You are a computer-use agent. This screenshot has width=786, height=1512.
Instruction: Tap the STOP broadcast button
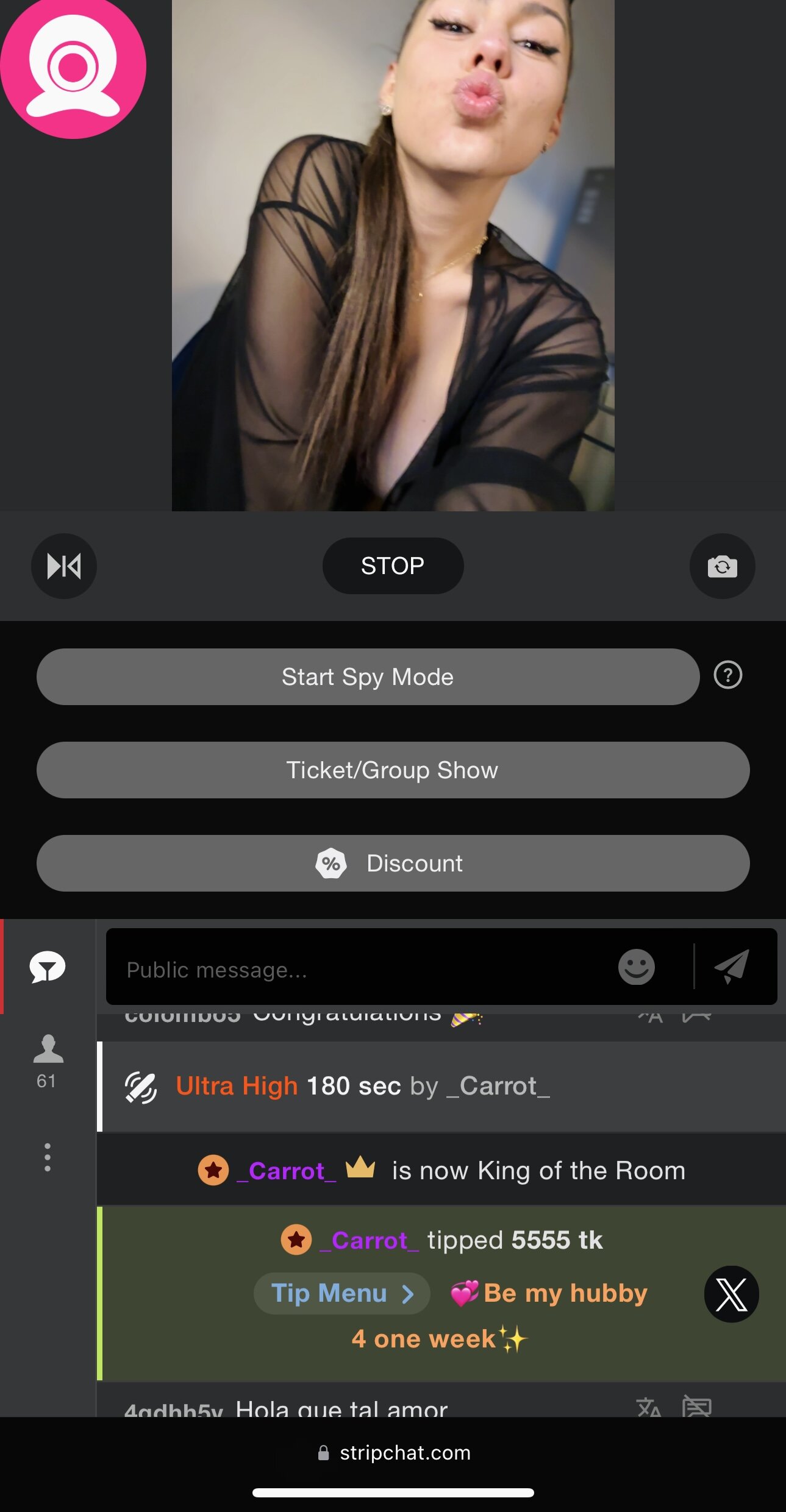pos(393,566)
